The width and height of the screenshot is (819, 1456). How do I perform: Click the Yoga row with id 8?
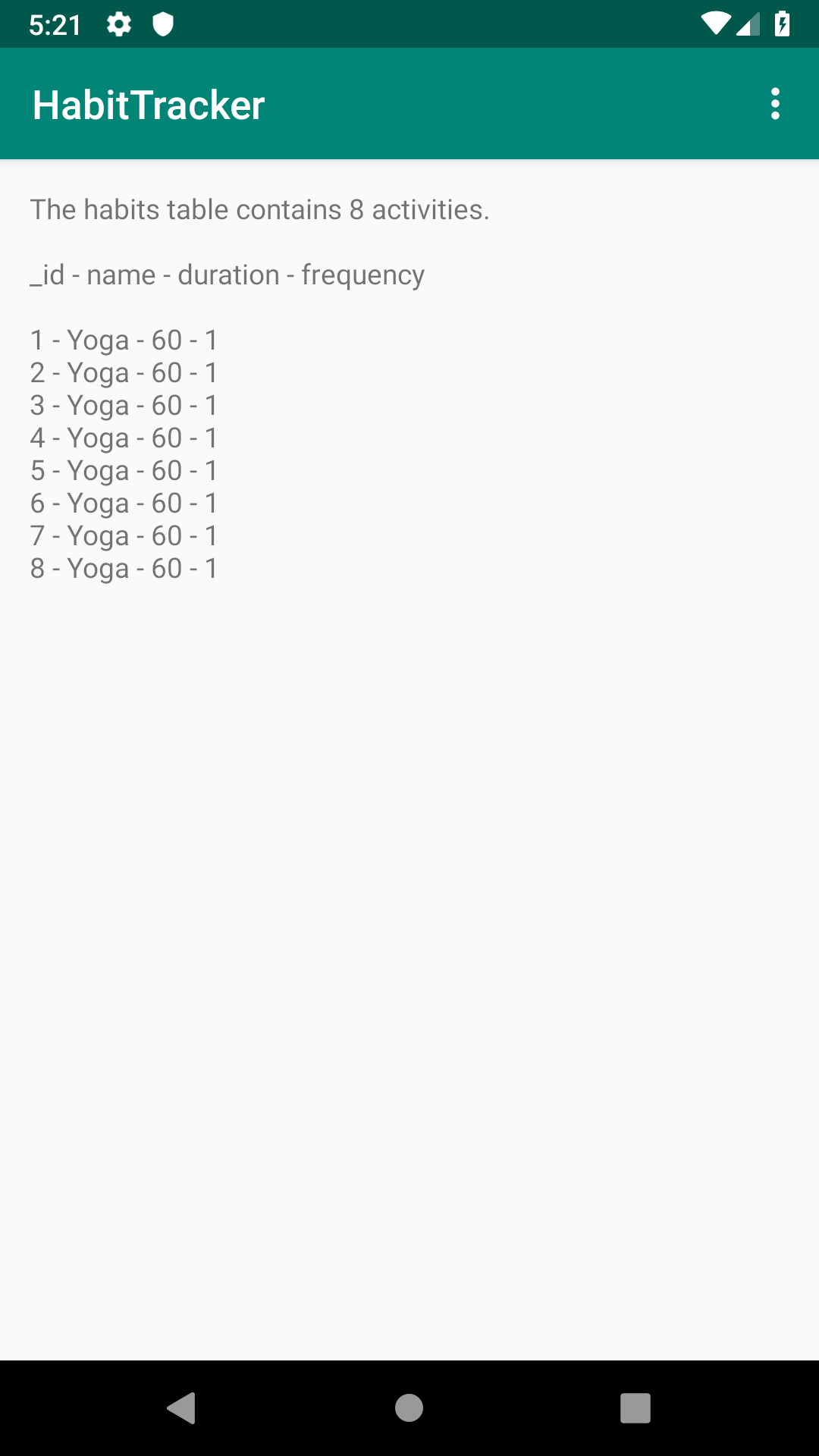click(x=124, y=567)
